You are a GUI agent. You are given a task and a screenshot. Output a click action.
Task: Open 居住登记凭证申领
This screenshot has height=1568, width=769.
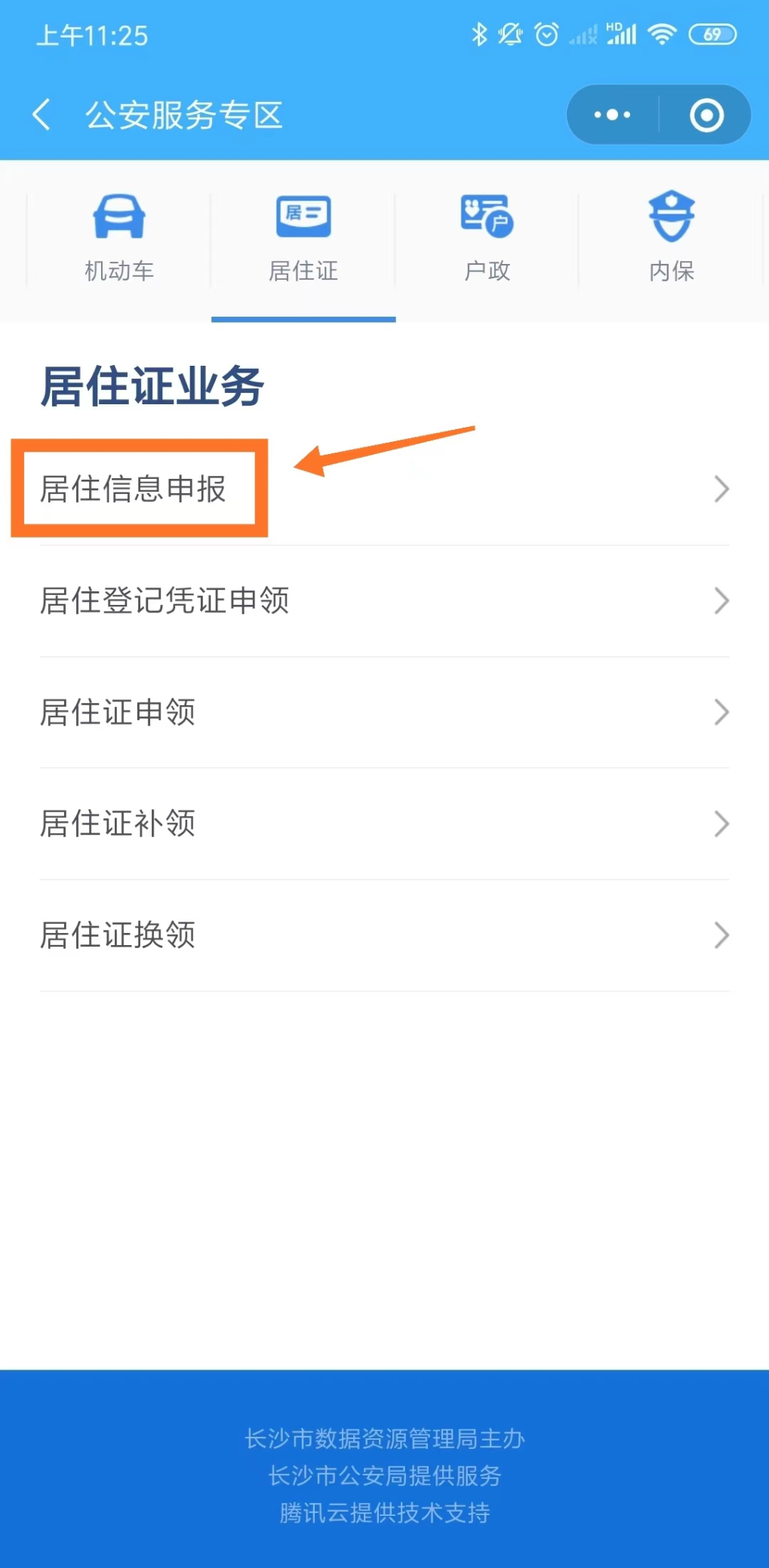click(385, 601)
